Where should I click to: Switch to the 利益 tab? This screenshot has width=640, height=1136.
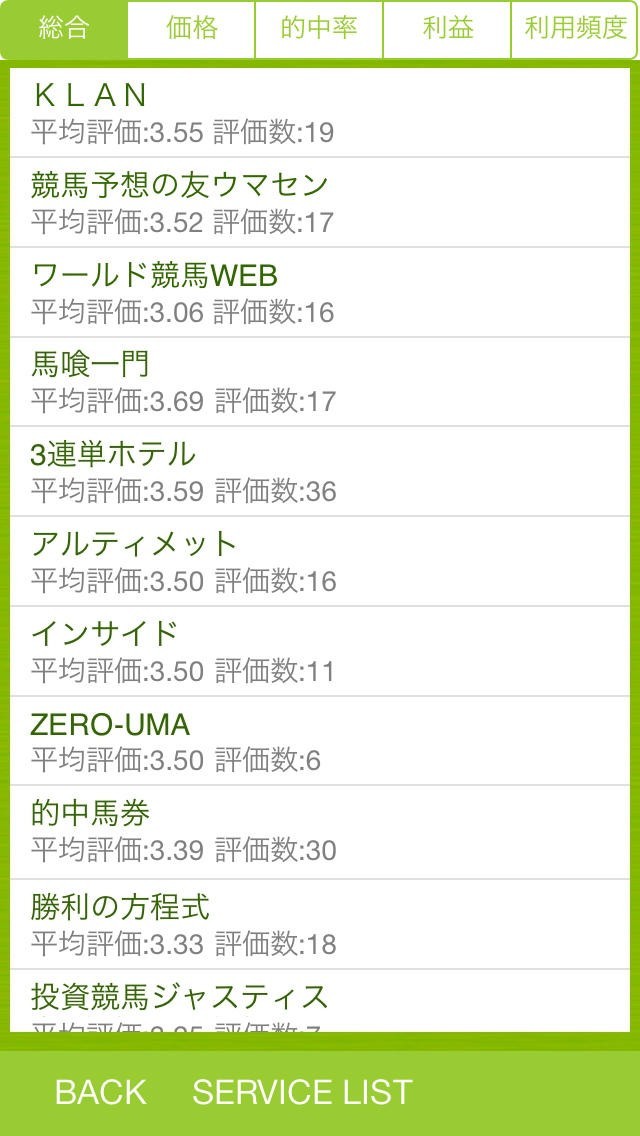tap(447, 29)
